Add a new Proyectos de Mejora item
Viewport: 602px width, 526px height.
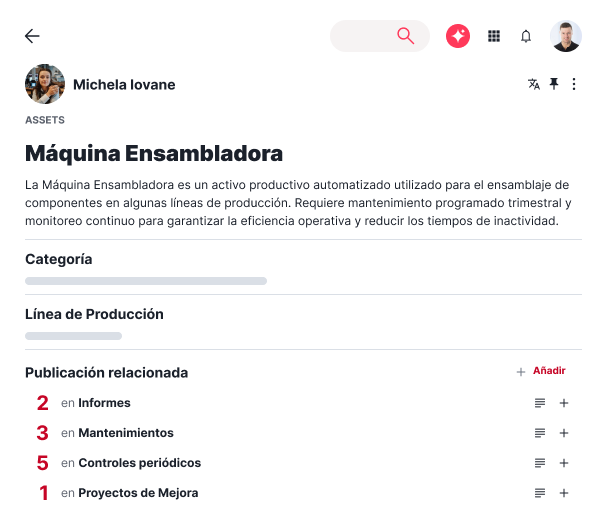564,493
